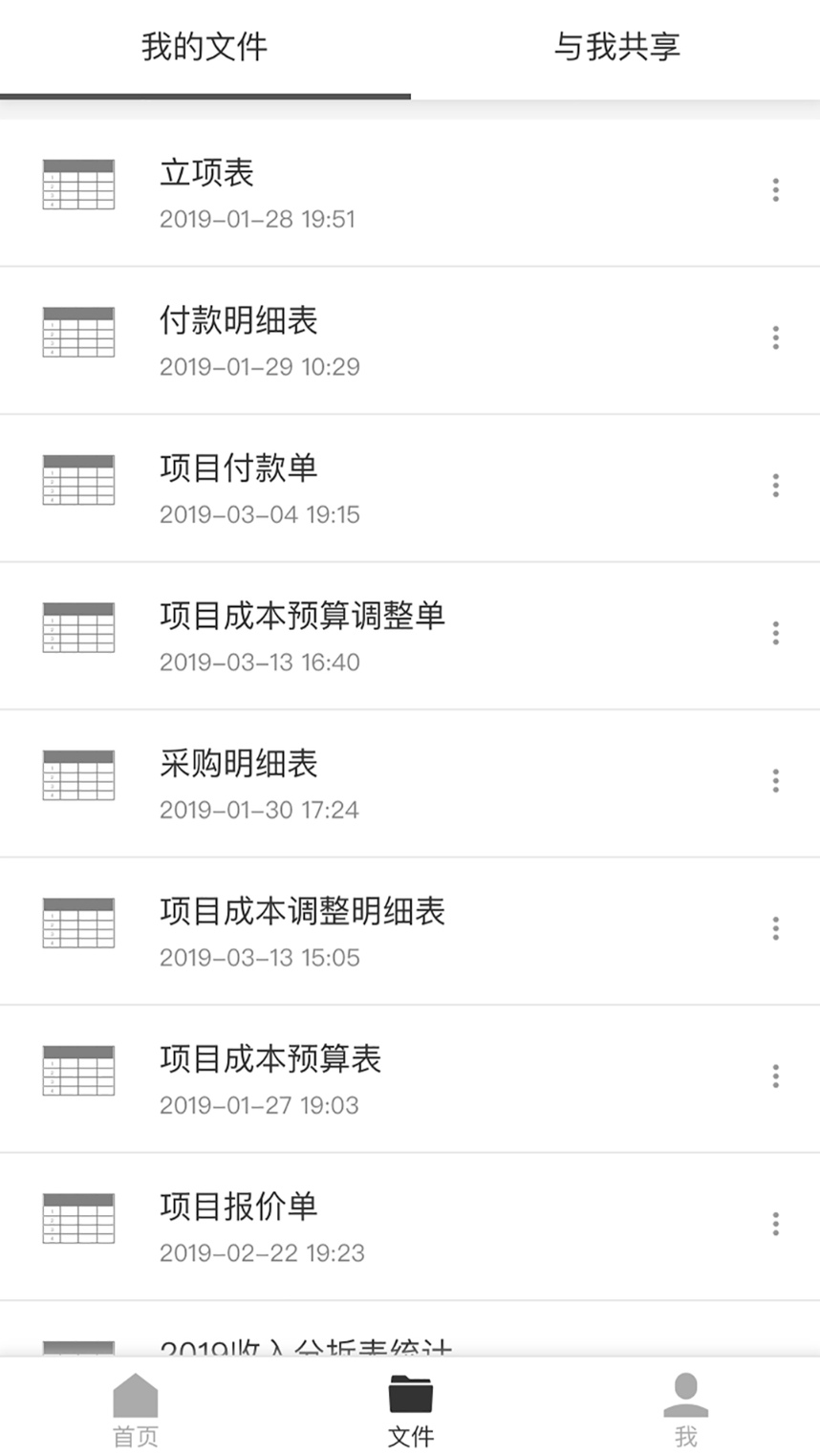Show options for 项目成本调整明细表
Image resolution: width=820 pixels, height=1456 pixels.
click(775, 928)
